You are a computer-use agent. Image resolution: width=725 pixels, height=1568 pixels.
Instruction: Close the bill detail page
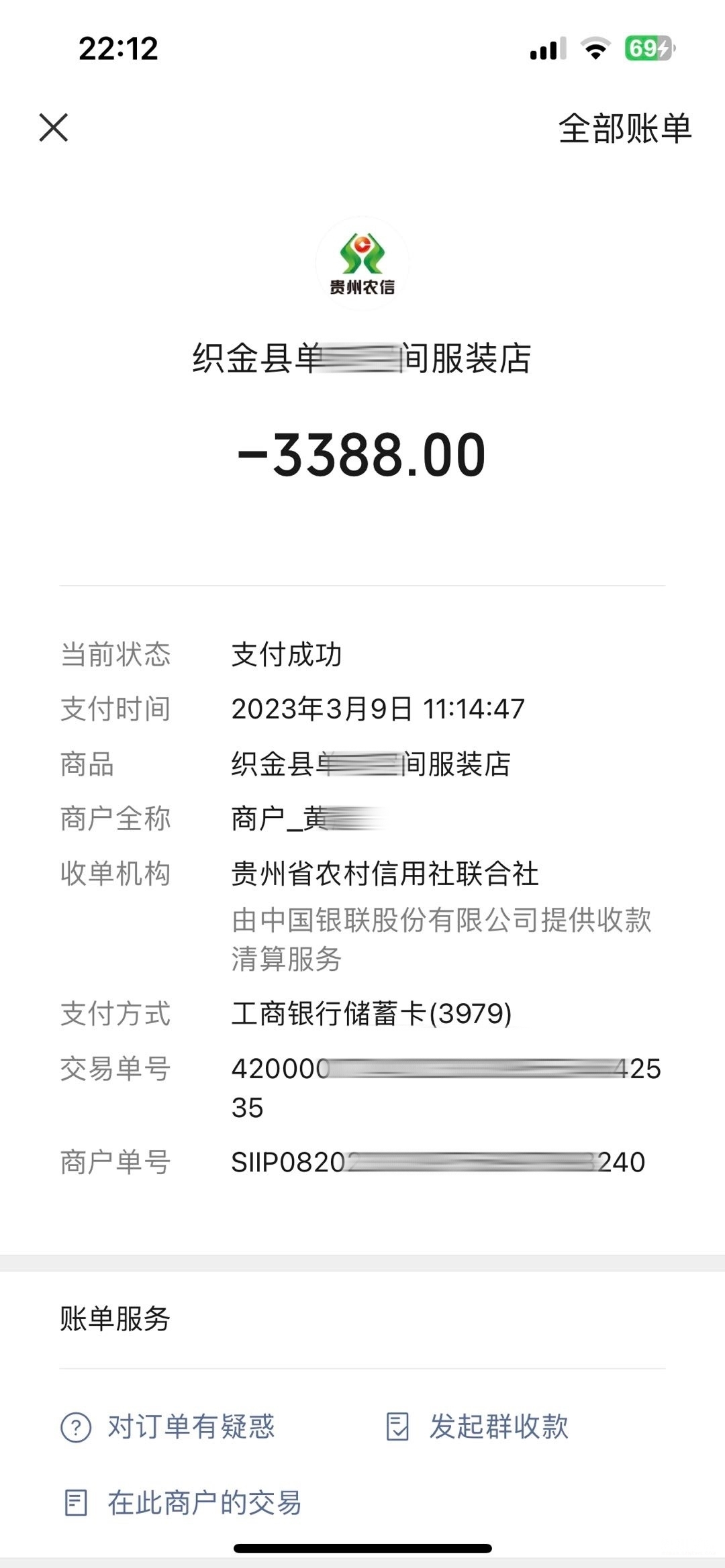[x=54, y=127]
